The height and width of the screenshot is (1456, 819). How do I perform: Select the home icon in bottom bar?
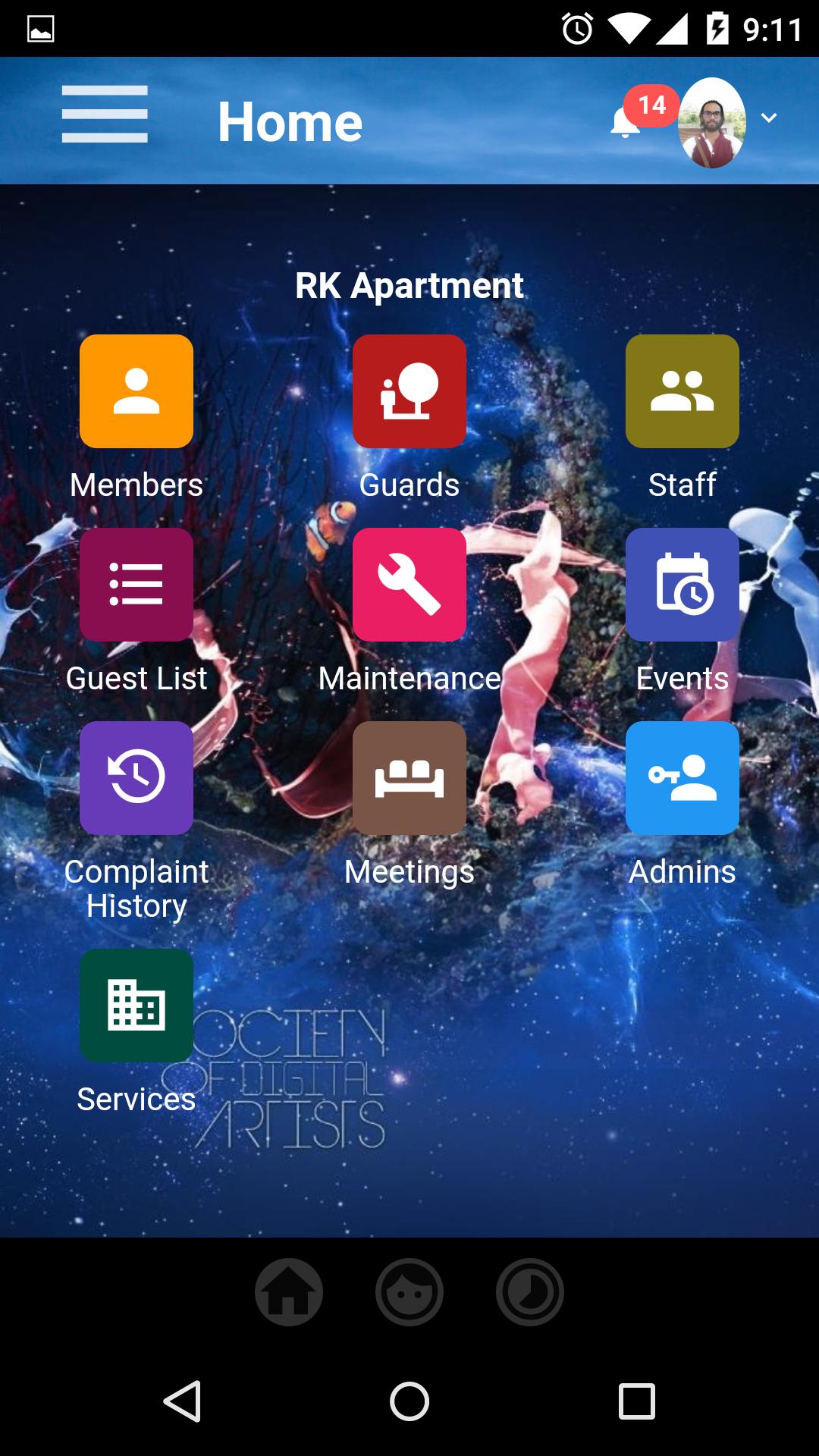click(289, 1292)
